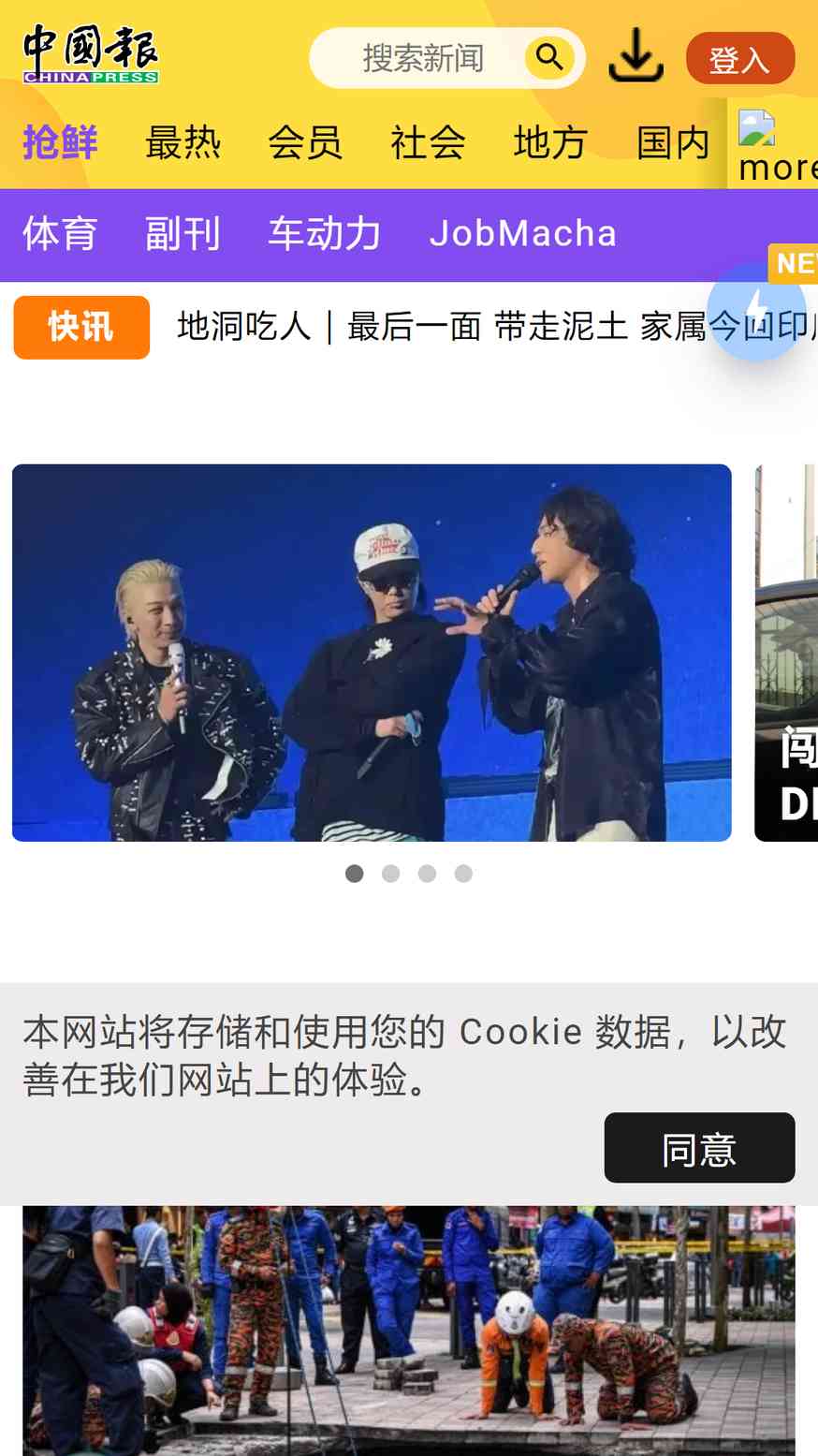
Task: Accept cookies with the 同意 button
Action: pyautogui.click(x=699, y=1148)
